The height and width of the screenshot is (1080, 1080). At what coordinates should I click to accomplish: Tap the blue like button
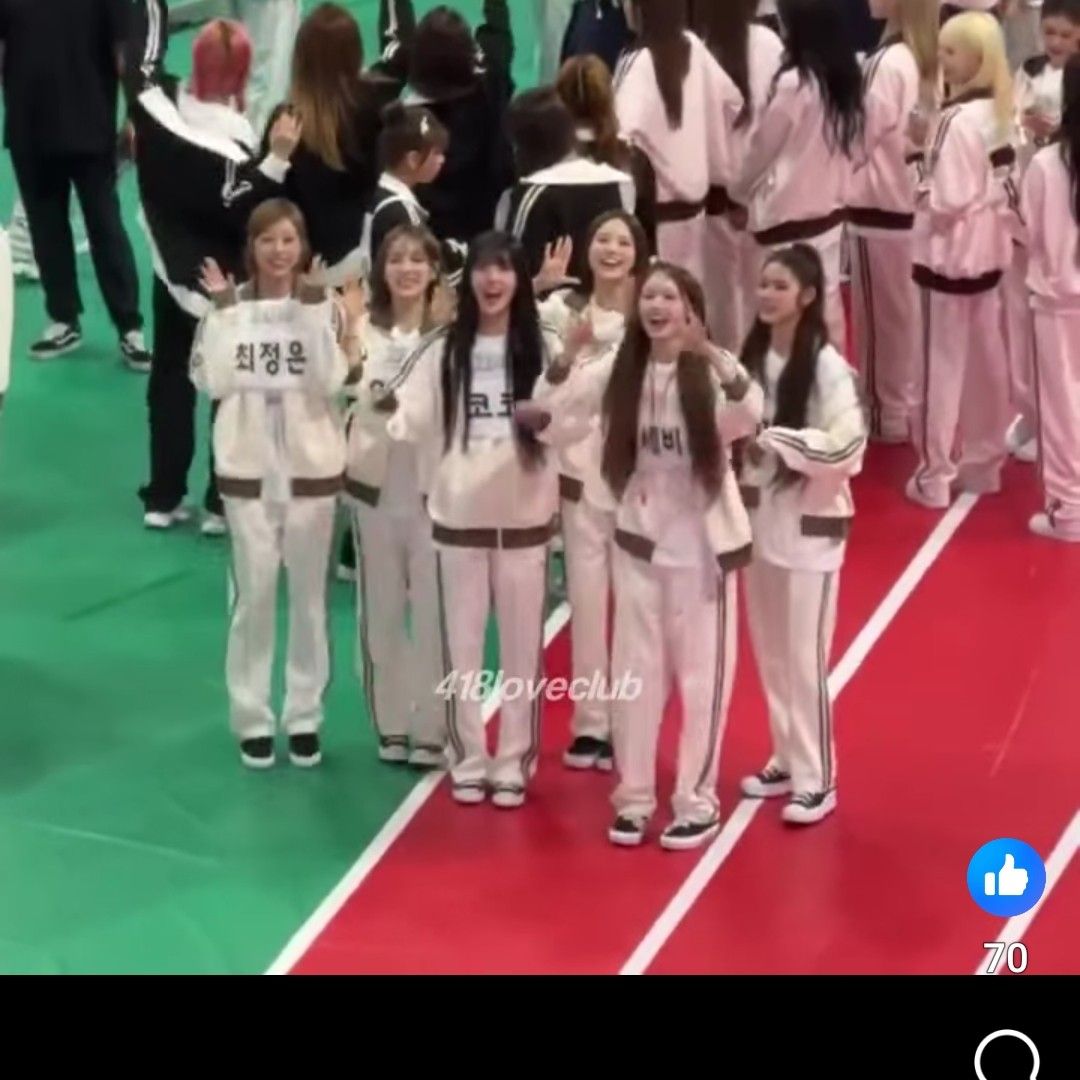coord(1005,878)
